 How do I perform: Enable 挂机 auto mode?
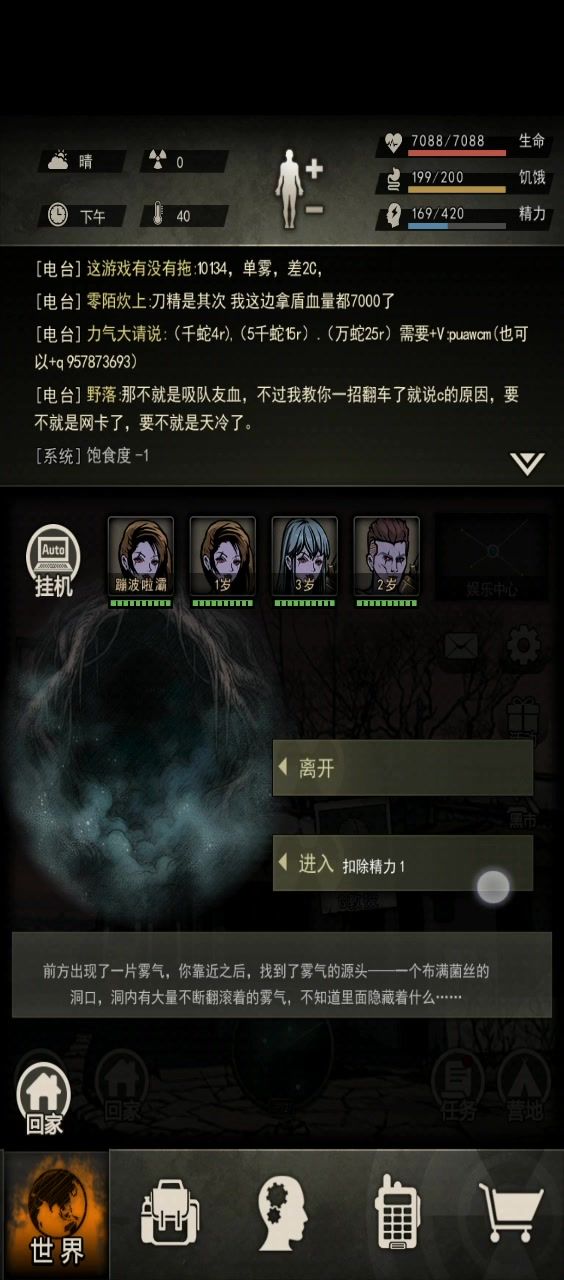(53, 562)
